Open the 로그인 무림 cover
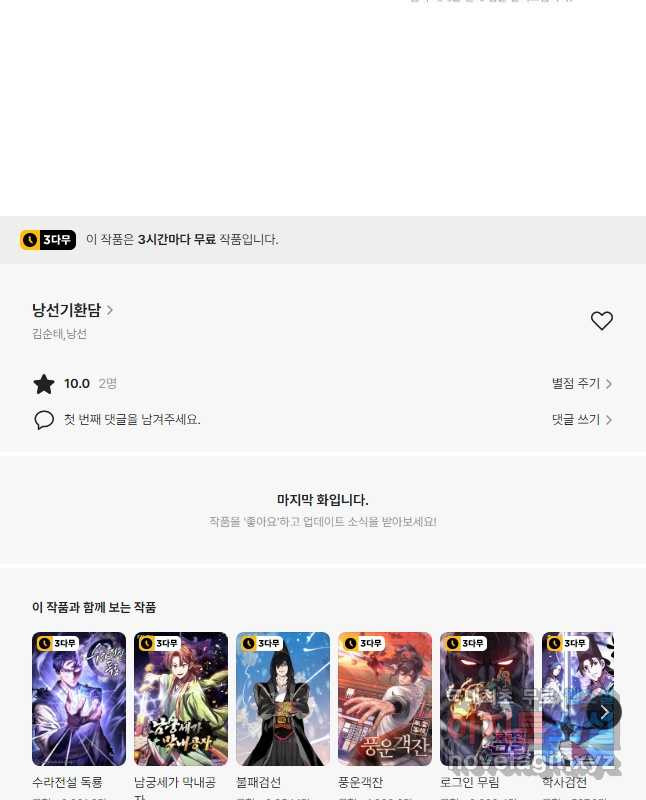 (x=487, y=699)
